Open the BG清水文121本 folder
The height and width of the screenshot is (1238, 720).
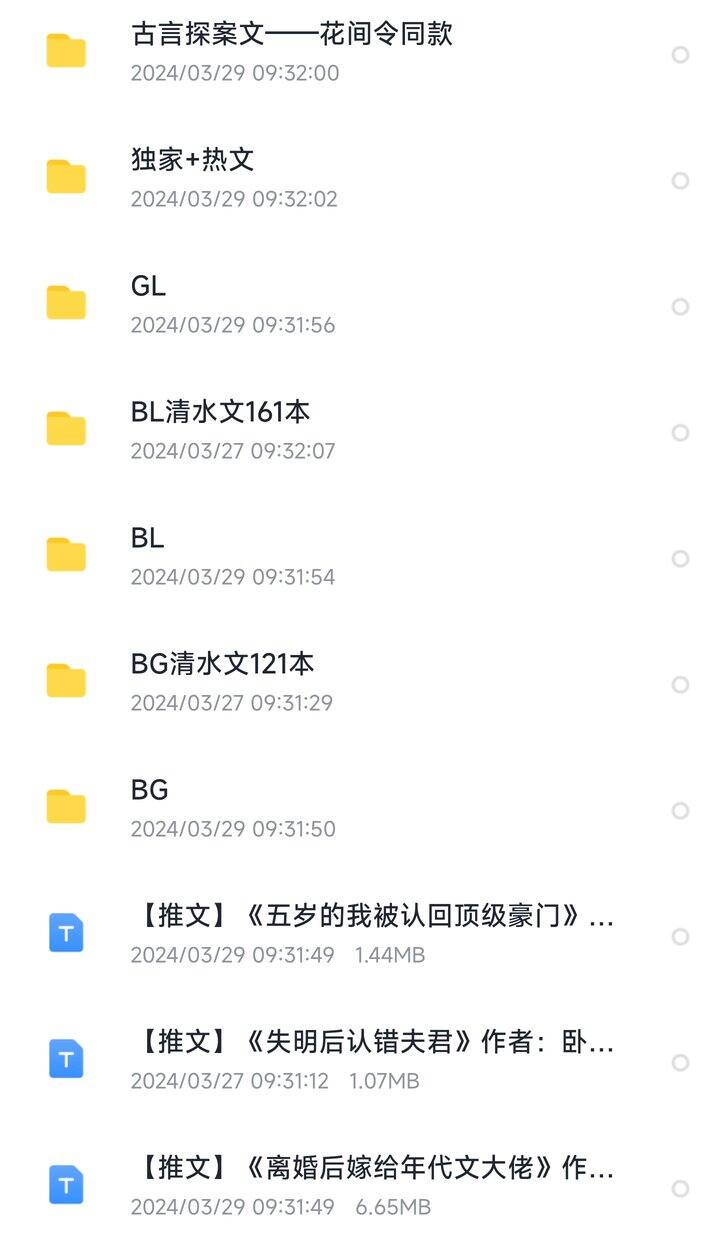click(360, 684)
